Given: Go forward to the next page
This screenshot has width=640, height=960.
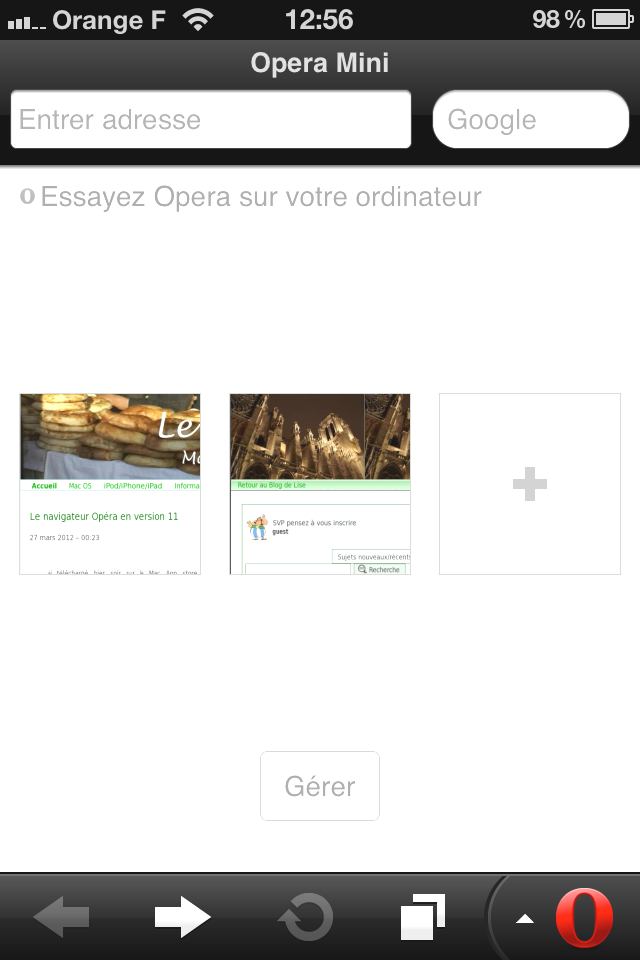Looking at the screenshot, I should [183, 917].
